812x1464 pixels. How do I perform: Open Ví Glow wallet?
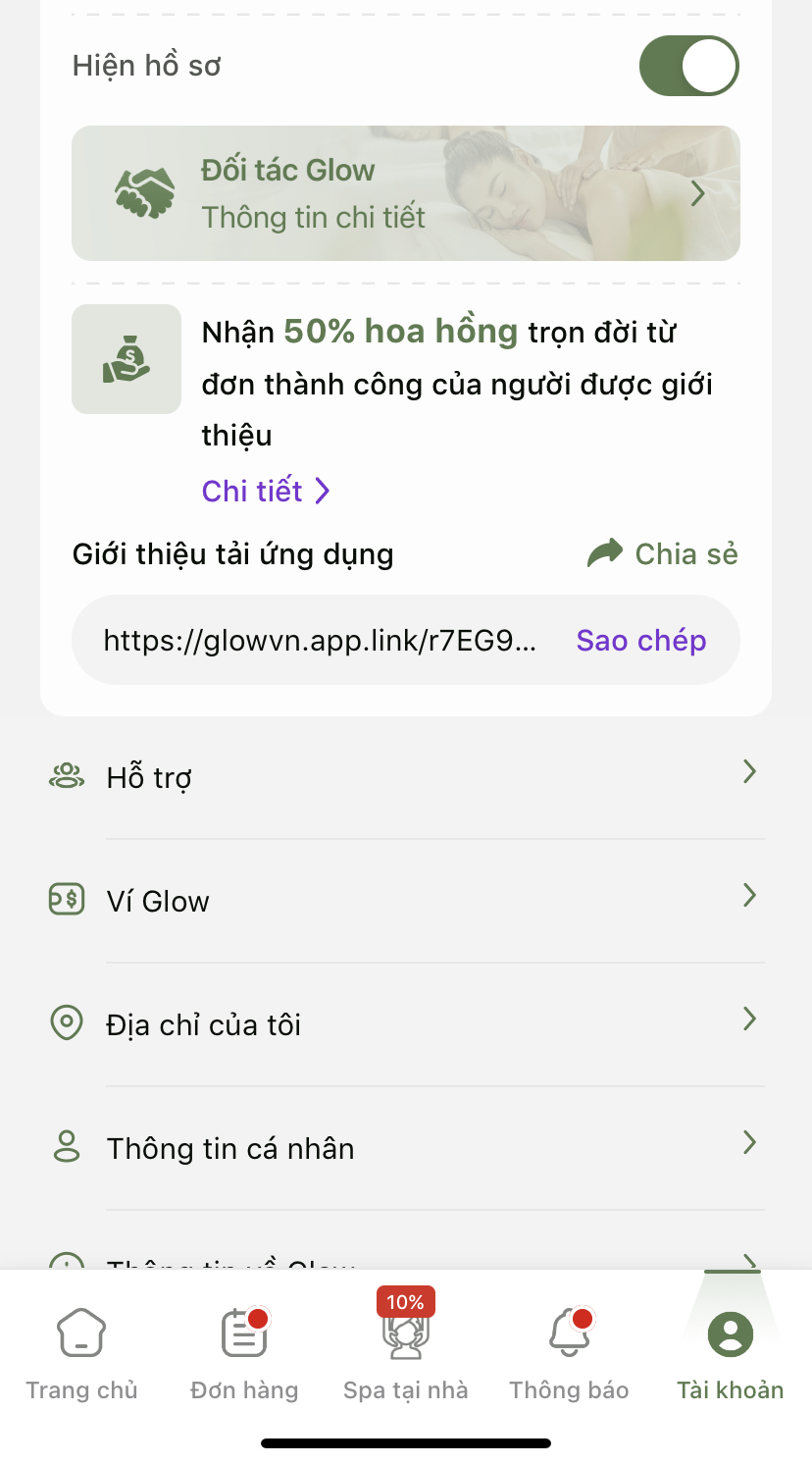tap(405, 901)
